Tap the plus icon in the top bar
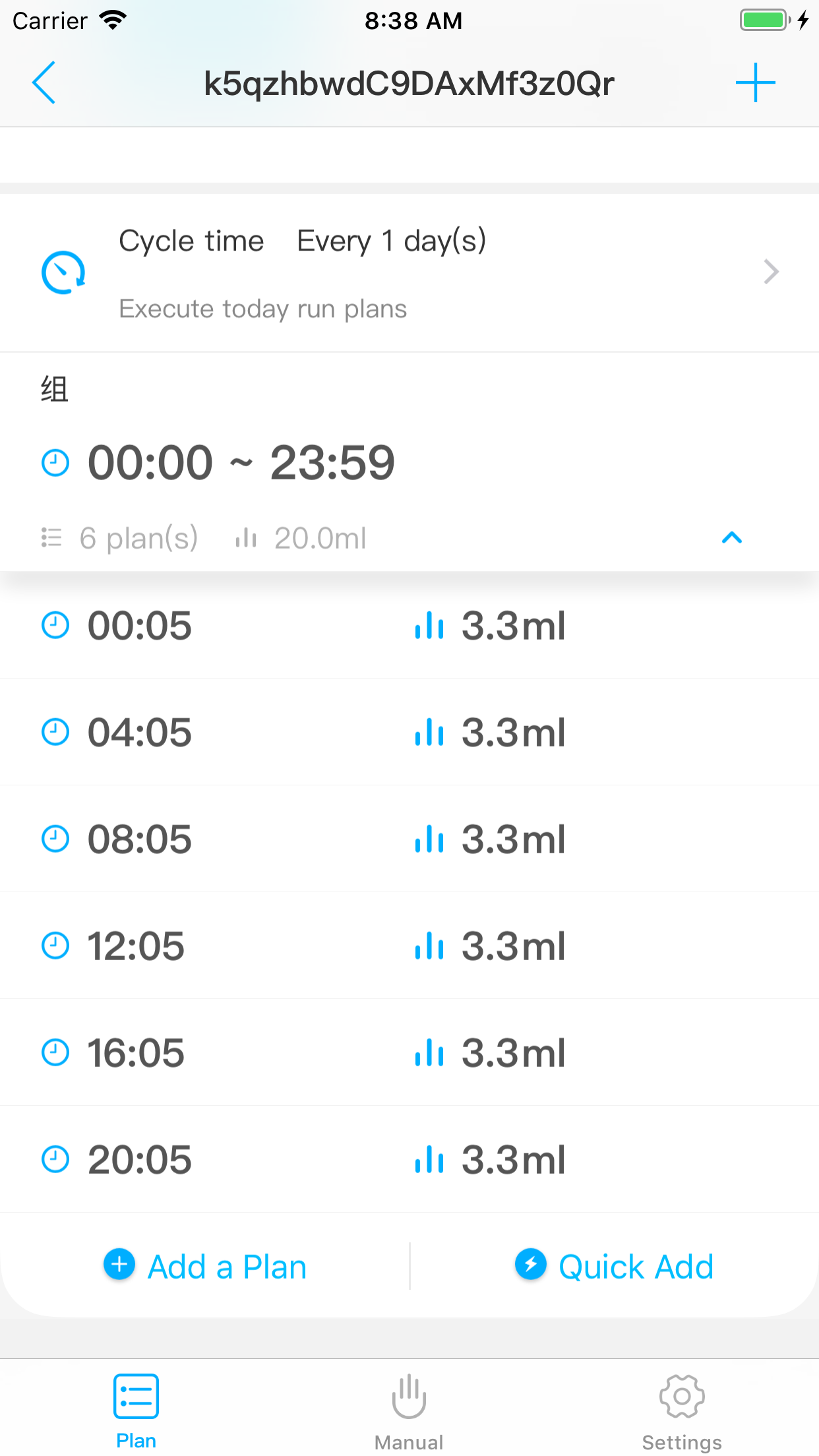 756,82
